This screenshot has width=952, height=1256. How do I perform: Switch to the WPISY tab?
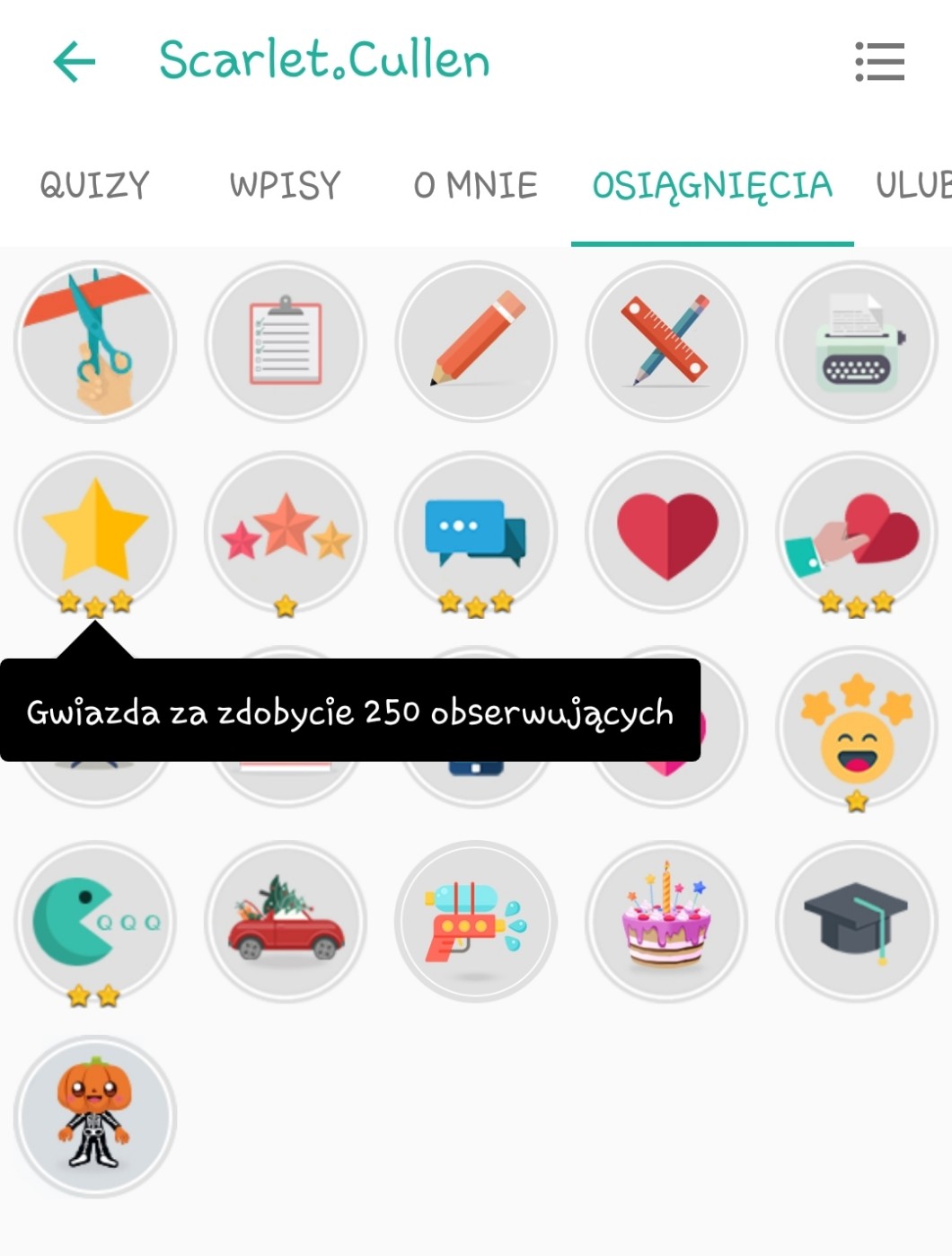point(285,186)
